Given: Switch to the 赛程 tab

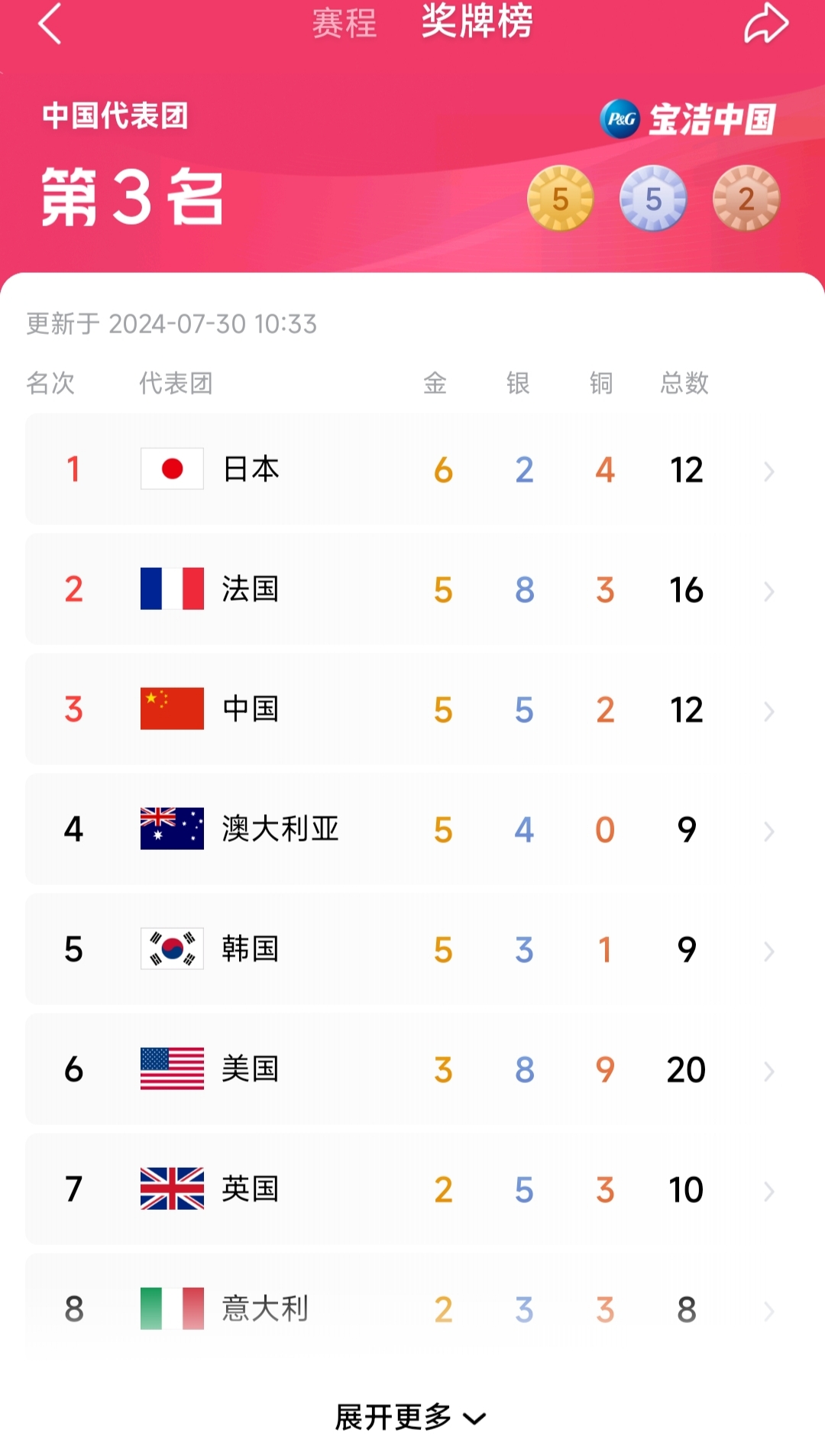Looking at the screenshot, I should (345, 23).
